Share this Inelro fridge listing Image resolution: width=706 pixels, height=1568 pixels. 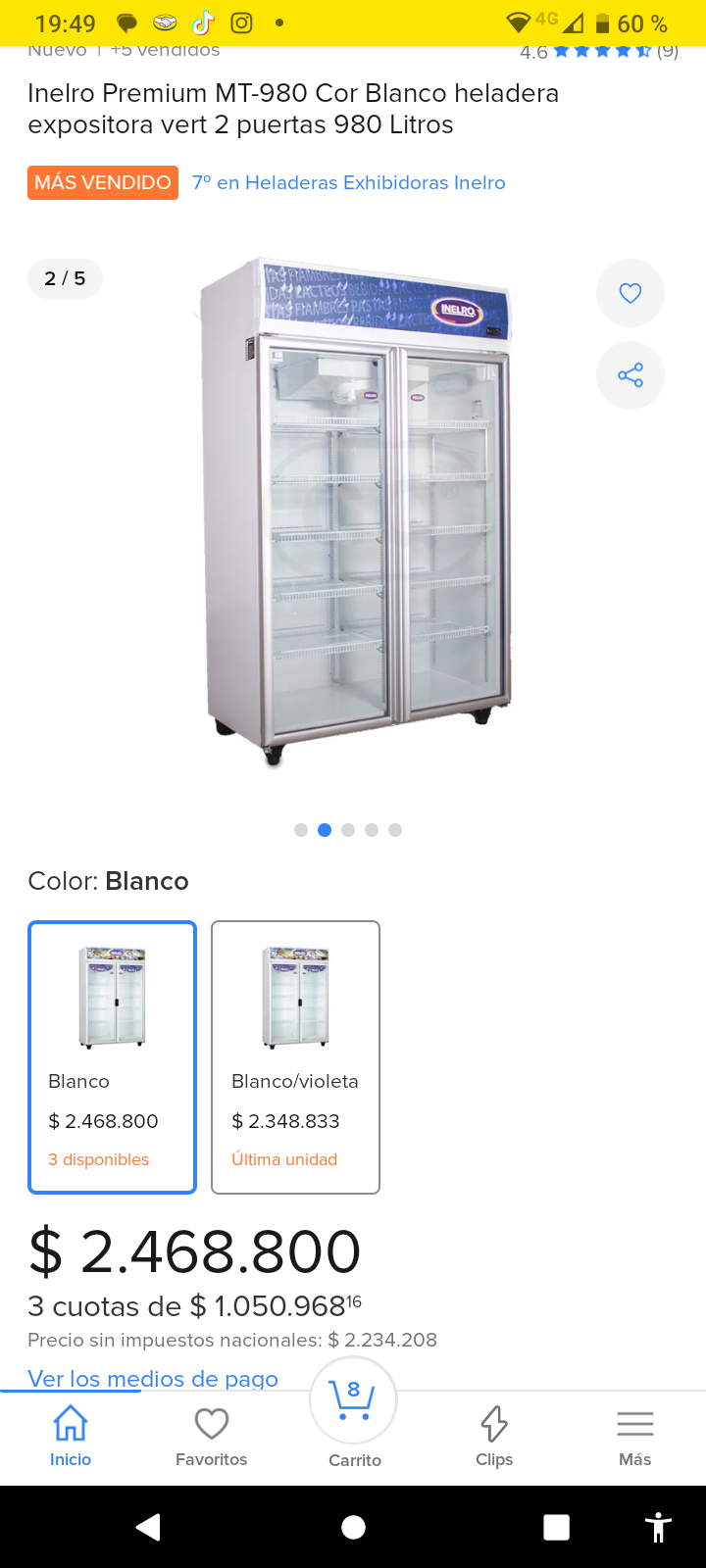pos(630,375)
